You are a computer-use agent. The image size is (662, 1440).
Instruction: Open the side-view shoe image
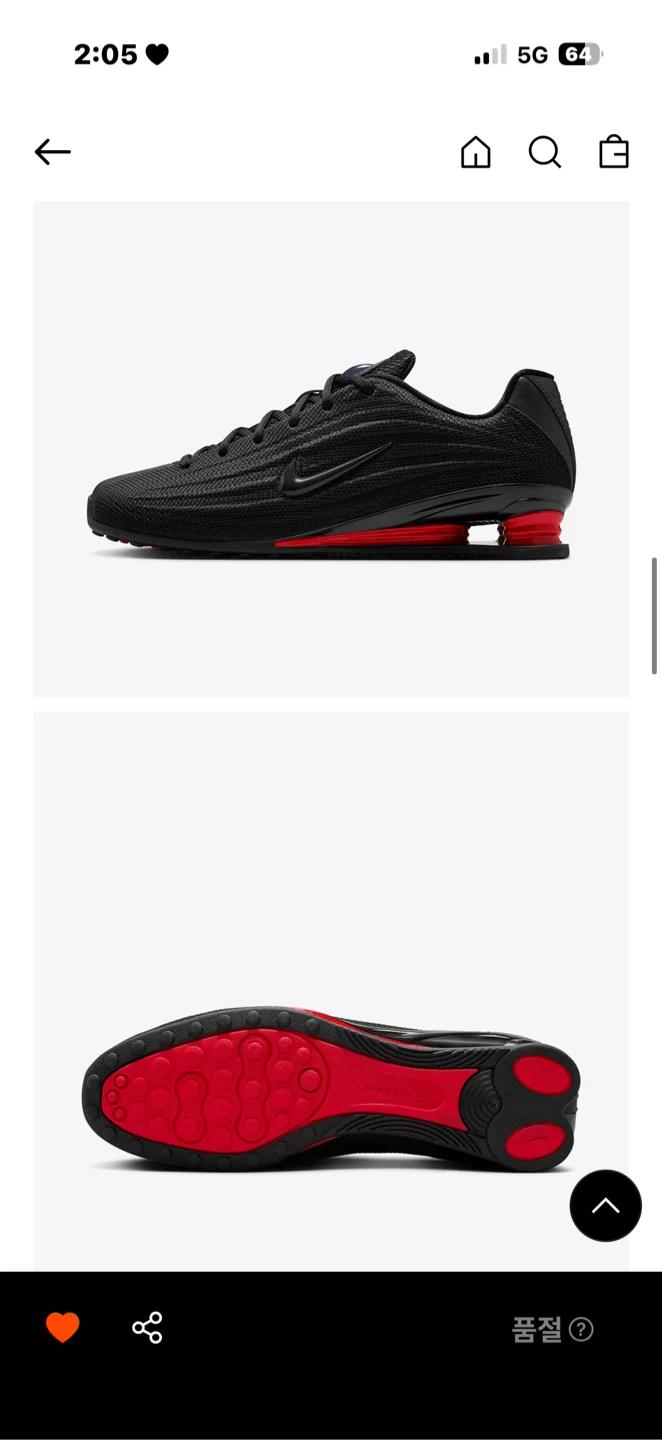click(331, 449)
